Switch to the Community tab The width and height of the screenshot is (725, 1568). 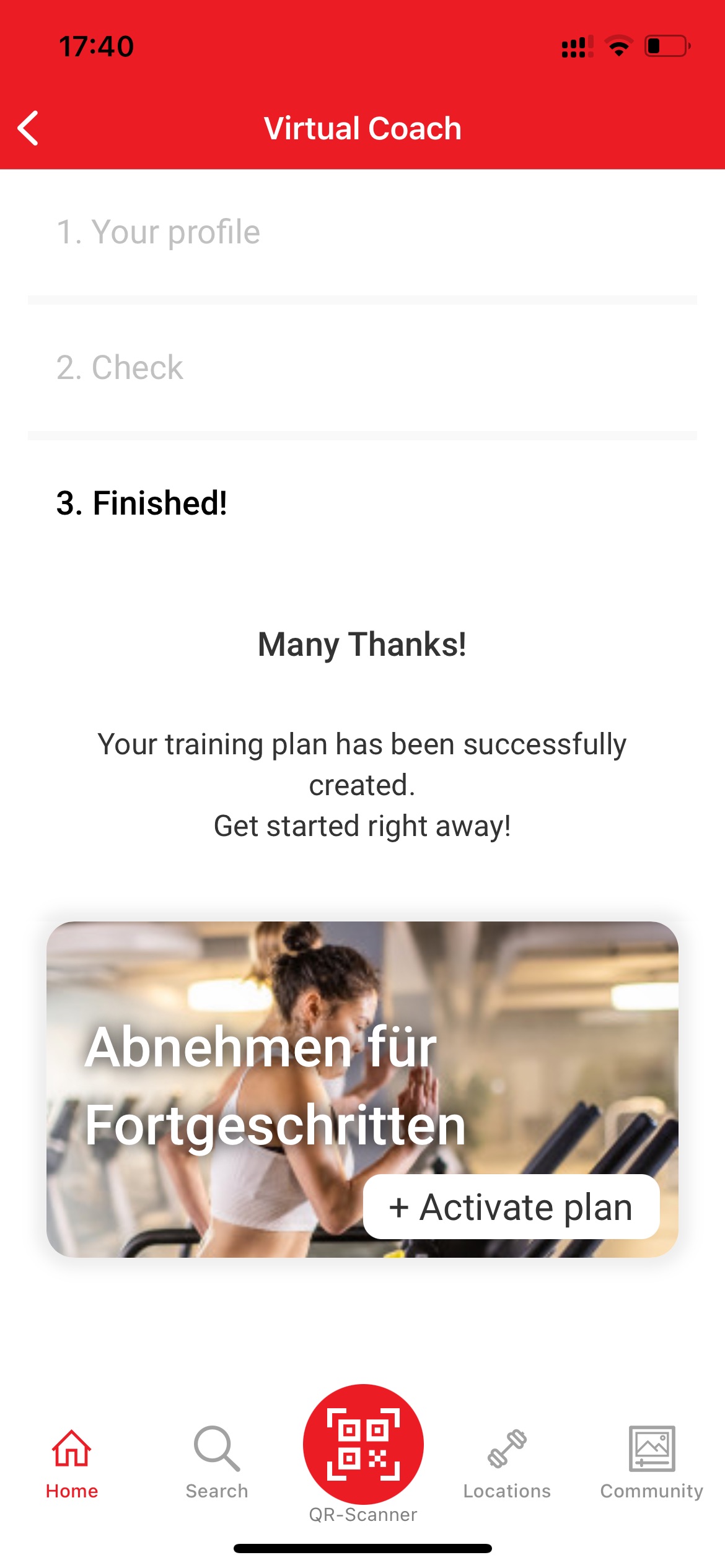point(652,1463)
